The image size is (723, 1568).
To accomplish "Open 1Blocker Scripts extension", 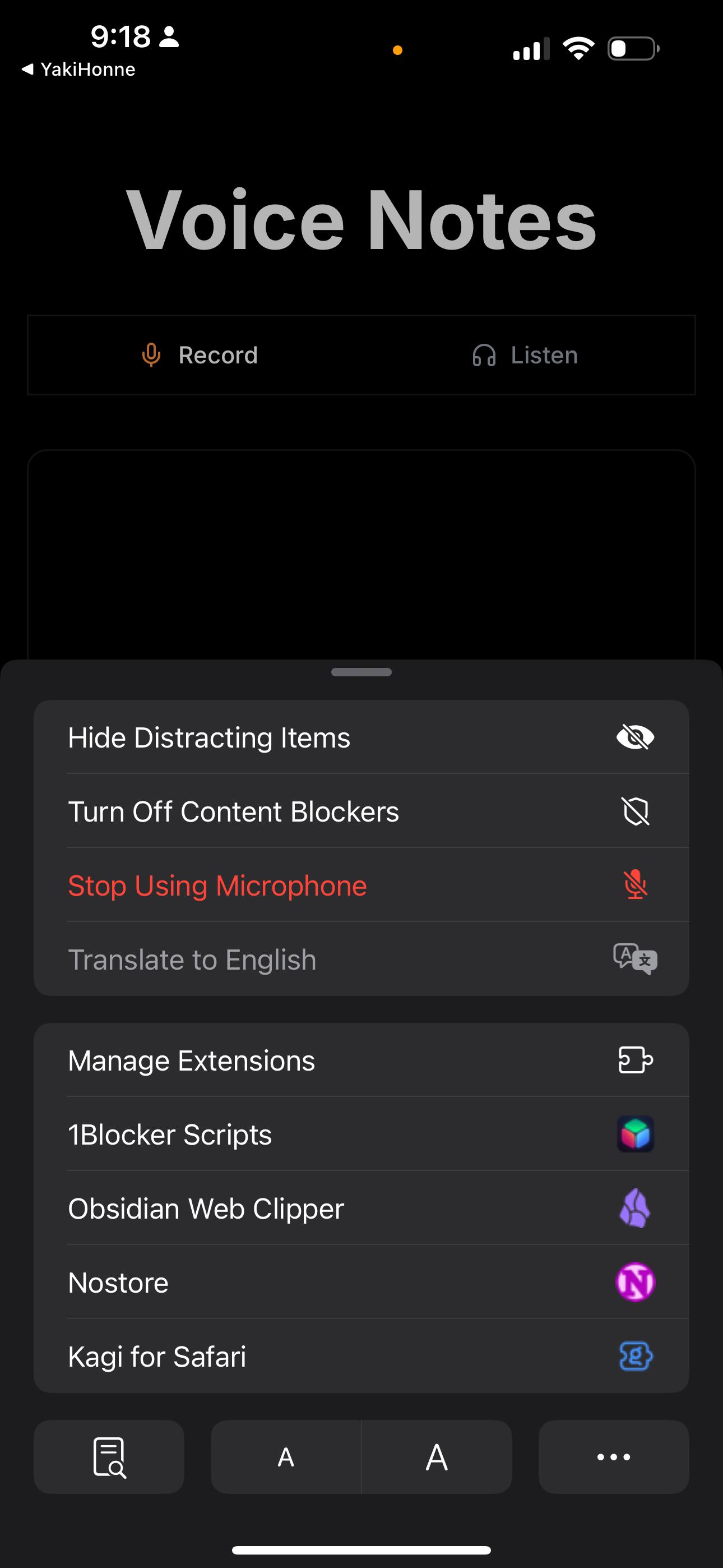I will point(361,1135).
